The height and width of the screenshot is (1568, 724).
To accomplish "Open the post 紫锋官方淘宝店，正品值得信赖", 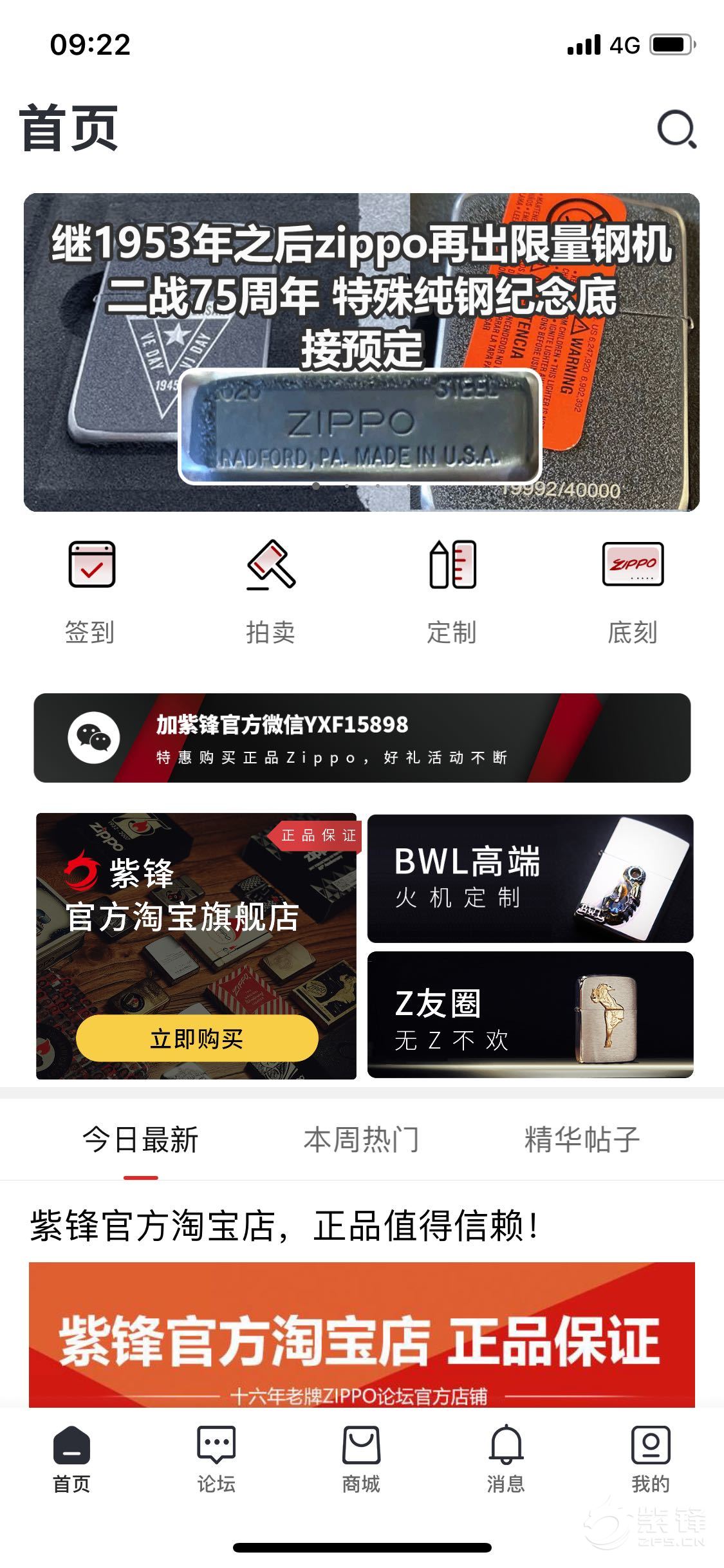I will tap(283, 1226).
